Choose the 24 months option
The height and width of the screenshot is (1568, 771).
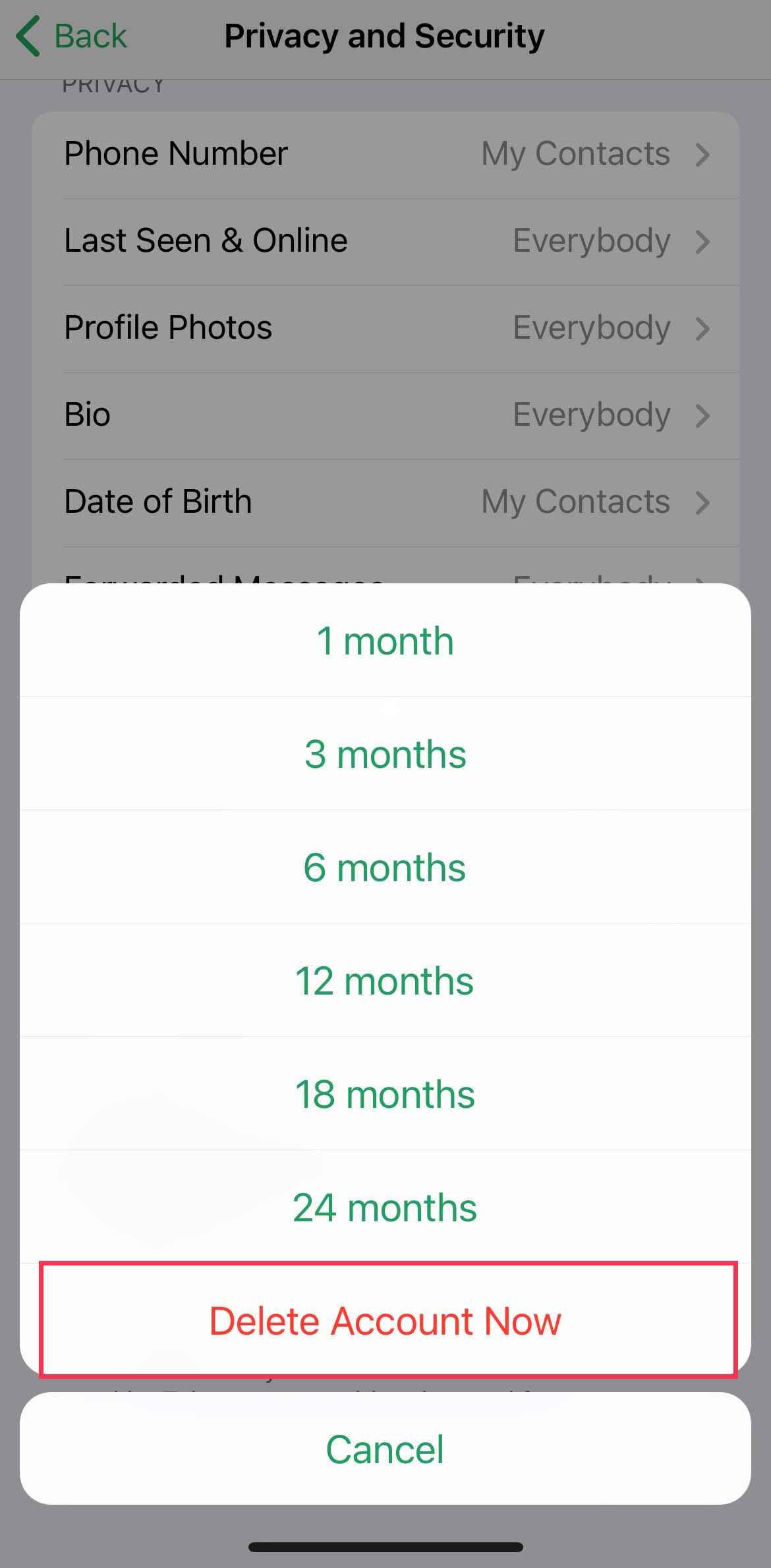[385, 1207]
